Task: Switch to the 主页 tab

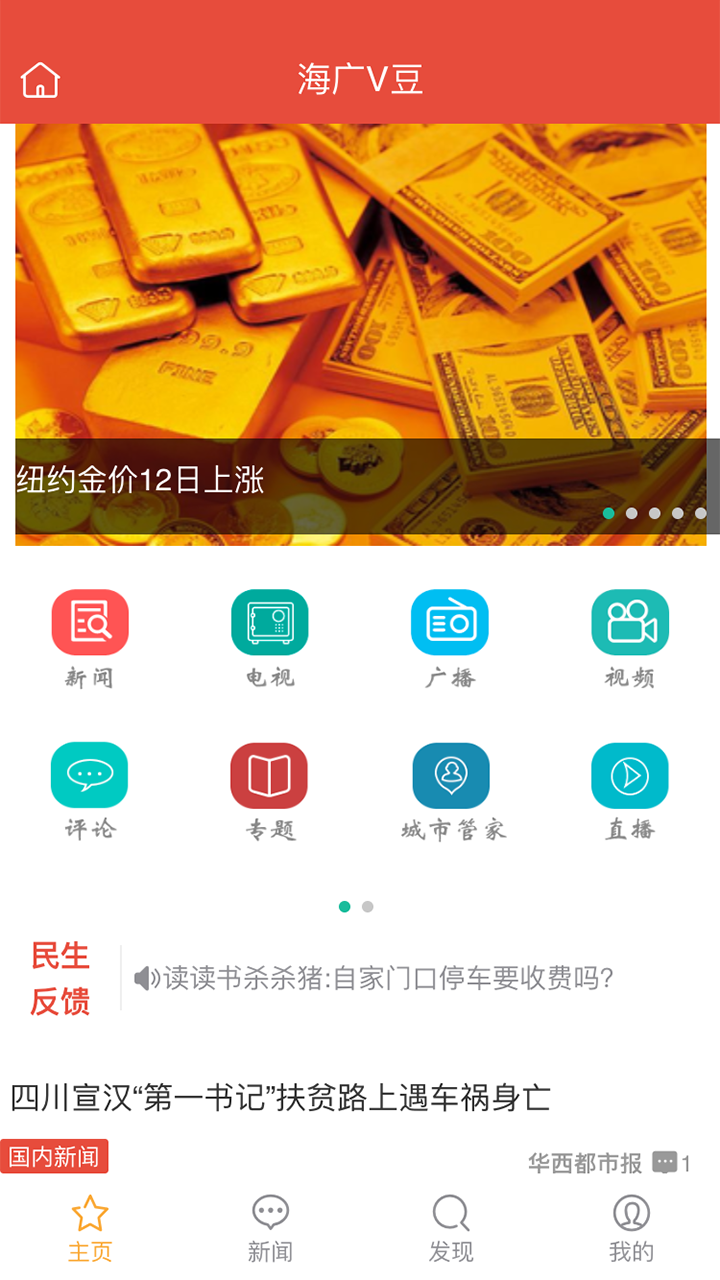Action: pyautogui.click(x=90, y=1228)
